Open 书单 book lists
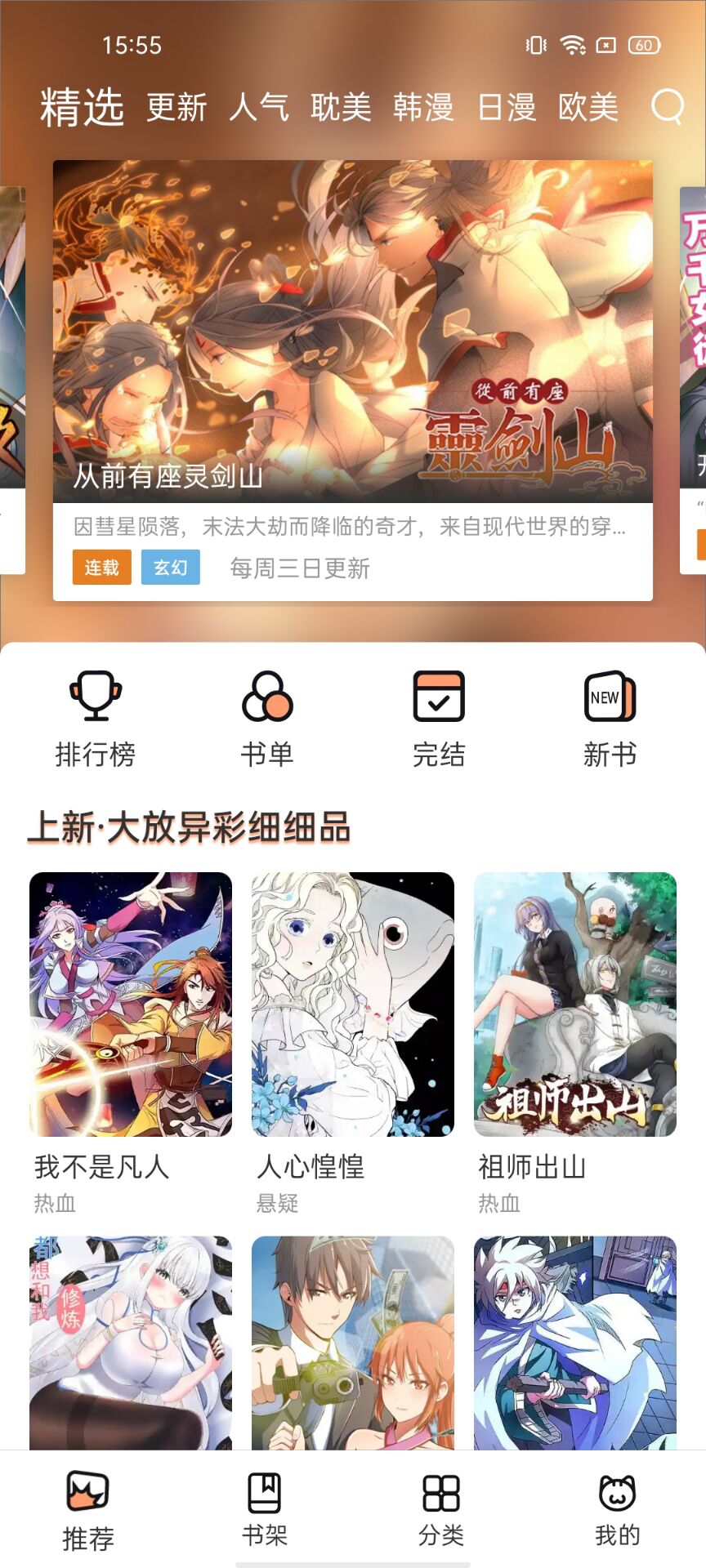The width and height of the screenshot is (706, 1568). pos(267,719)
